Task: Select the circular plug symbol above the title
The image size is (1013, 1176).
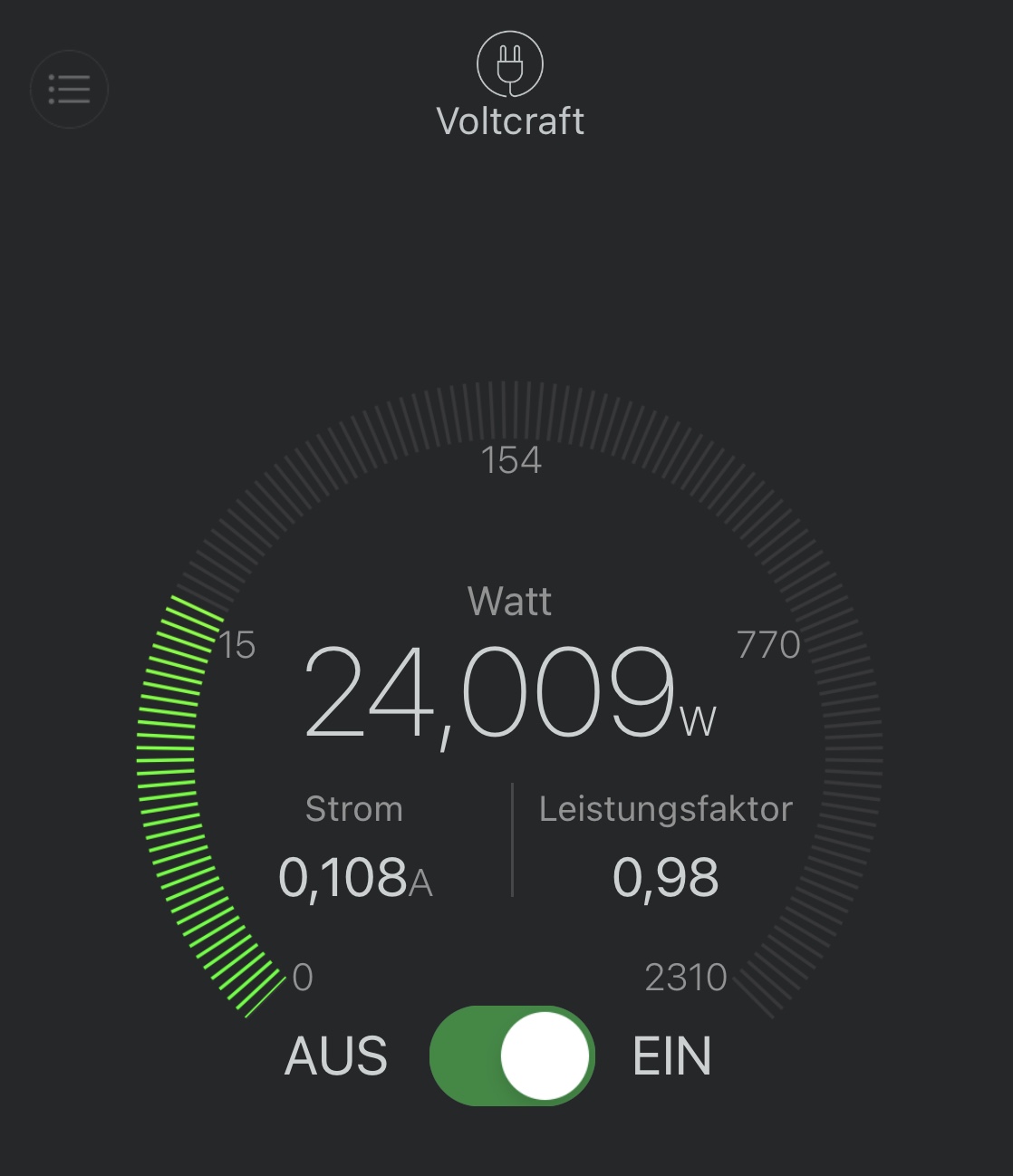Action: coord(510,63)
